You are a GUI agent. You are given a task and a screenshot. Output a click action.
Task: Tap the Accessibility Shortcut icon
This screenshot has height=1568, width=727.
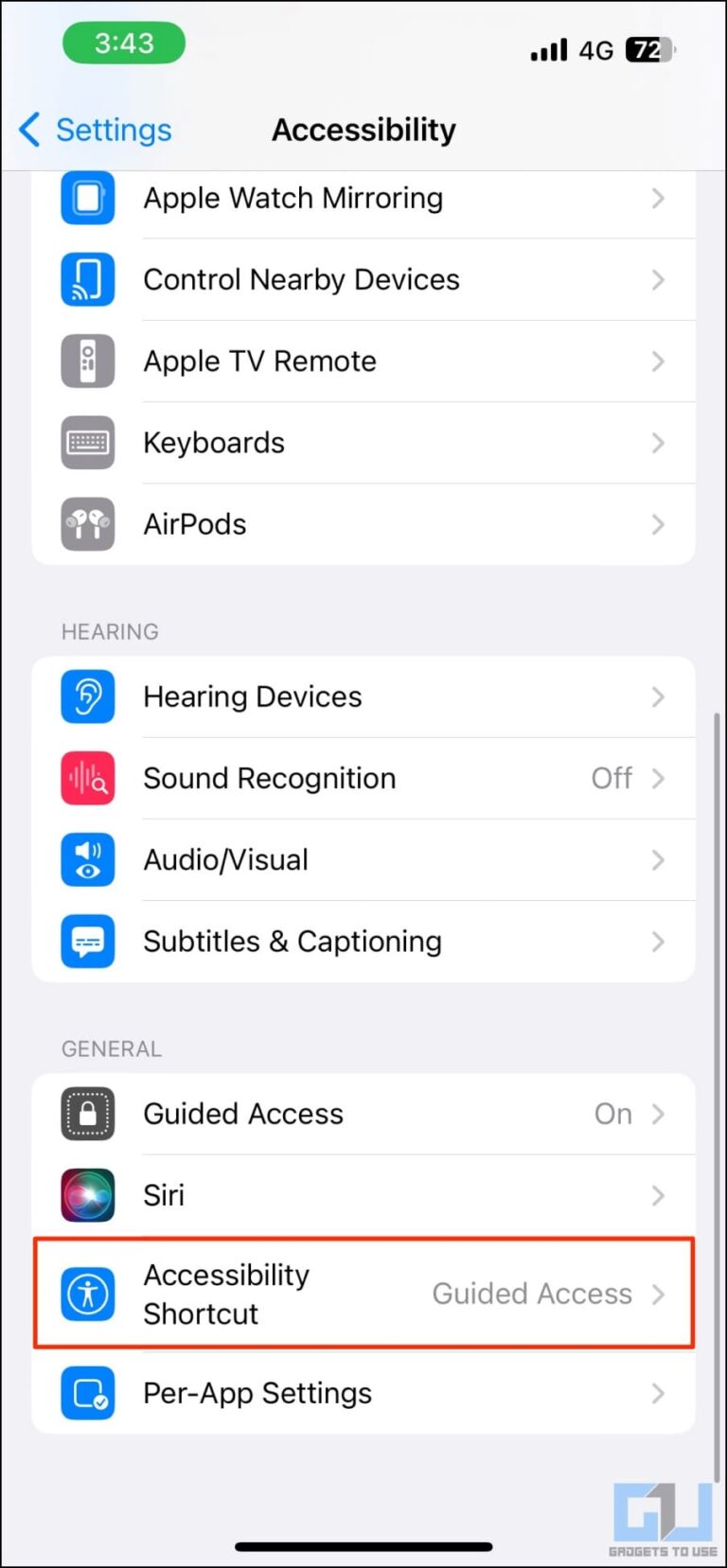click(87, 1294)
